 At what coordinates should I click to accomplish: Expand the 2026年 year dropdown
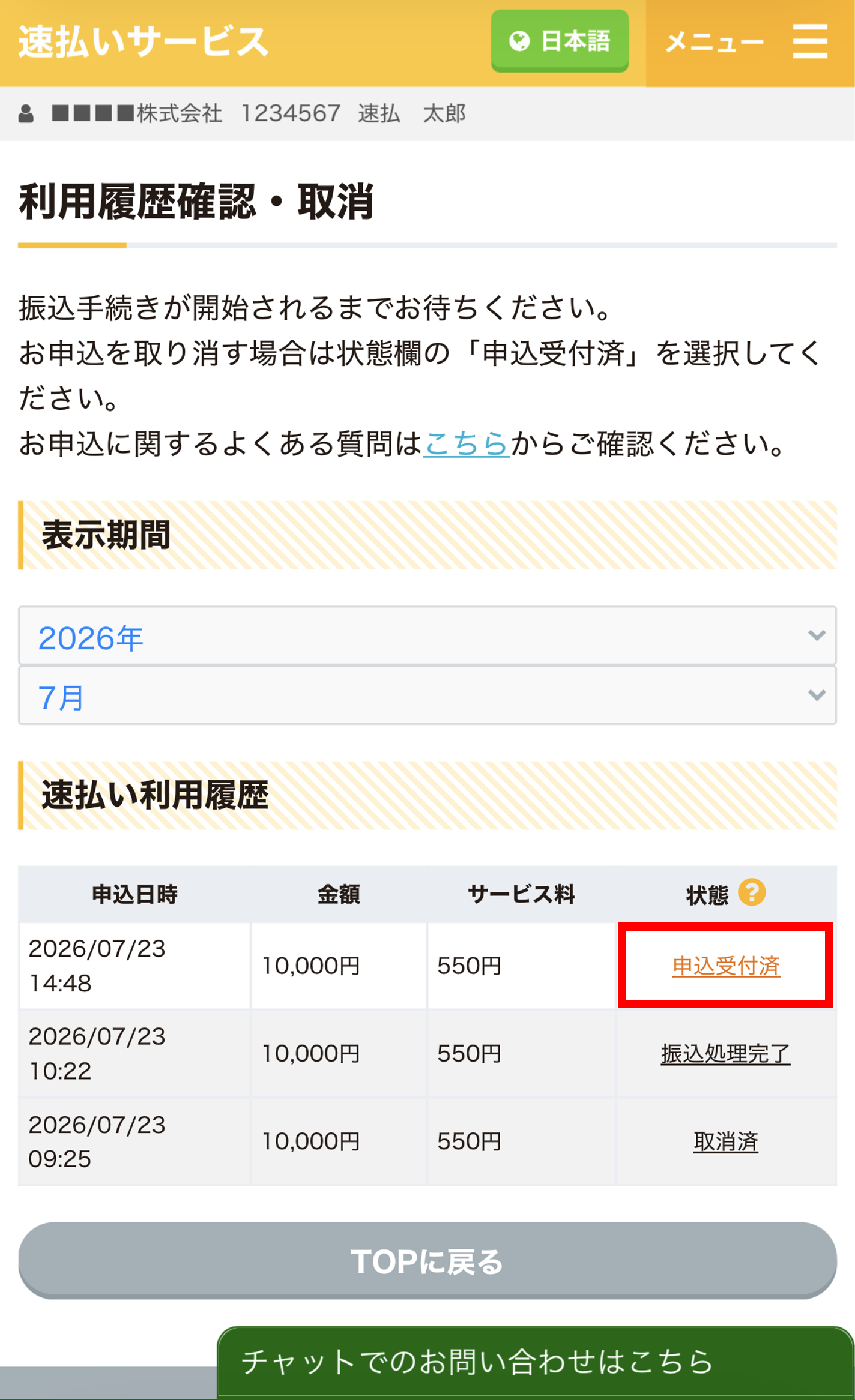pyautogui.click(x=427, y=635)
